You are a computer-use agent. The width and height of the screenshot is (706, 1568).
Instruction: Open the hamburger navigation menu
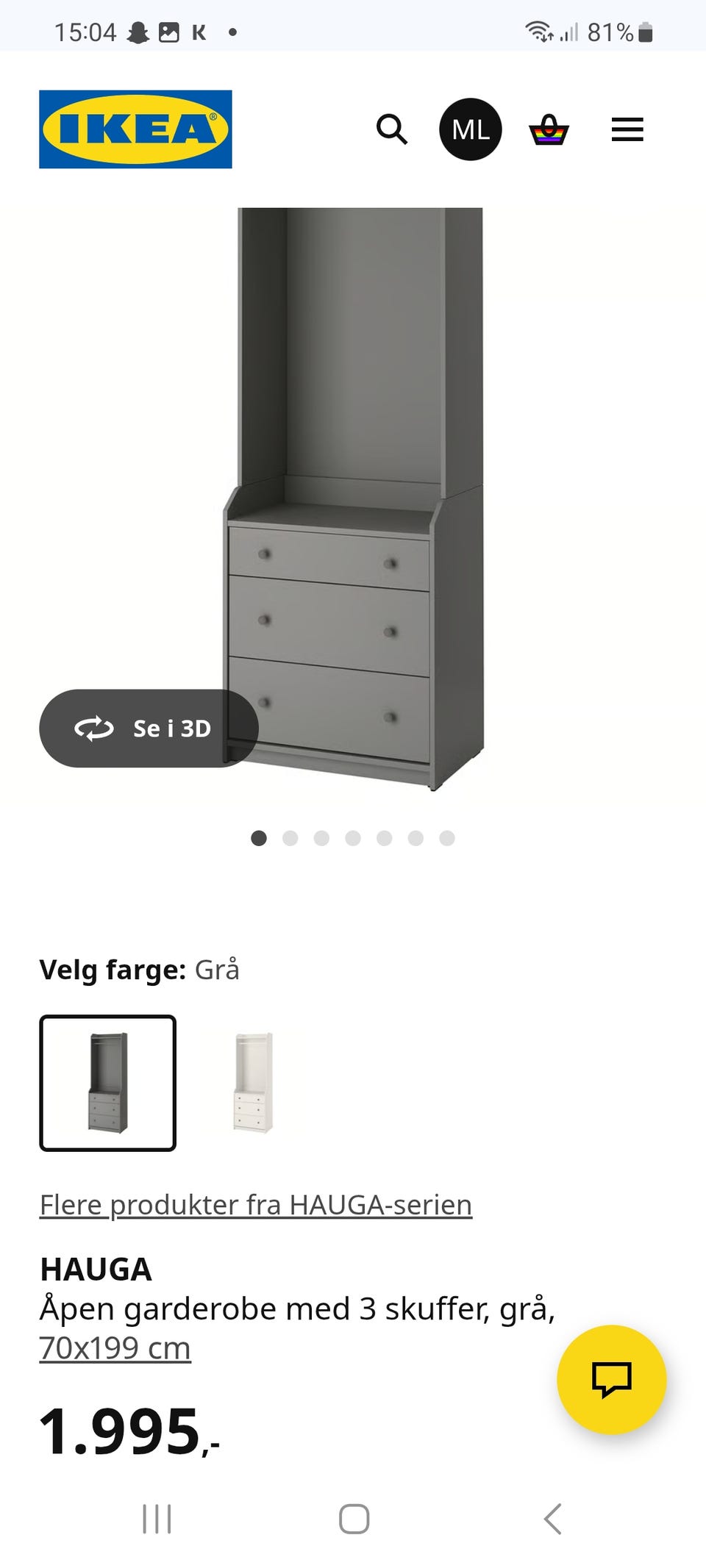point(627,129)
